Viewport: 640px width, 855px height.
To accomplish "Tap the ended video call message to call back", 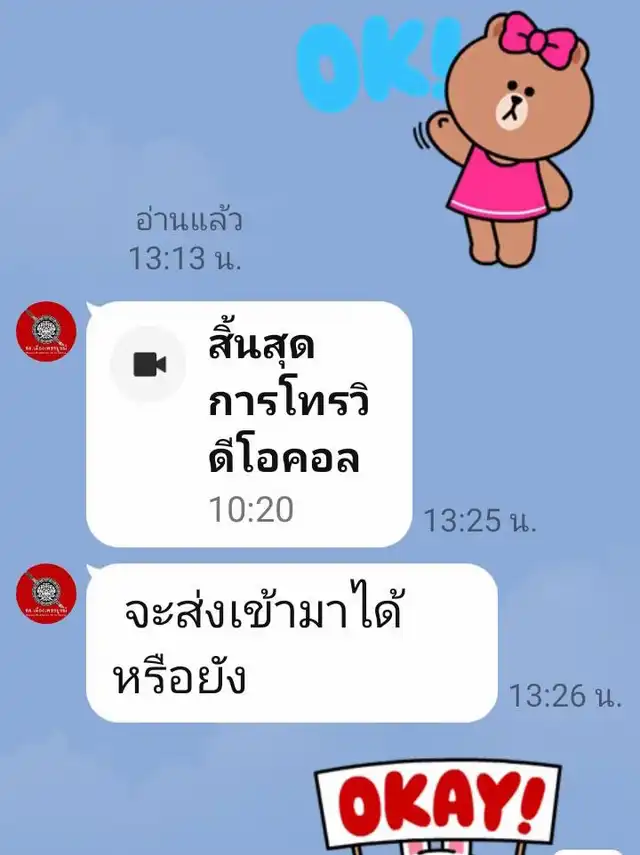I will pos(250,422).
